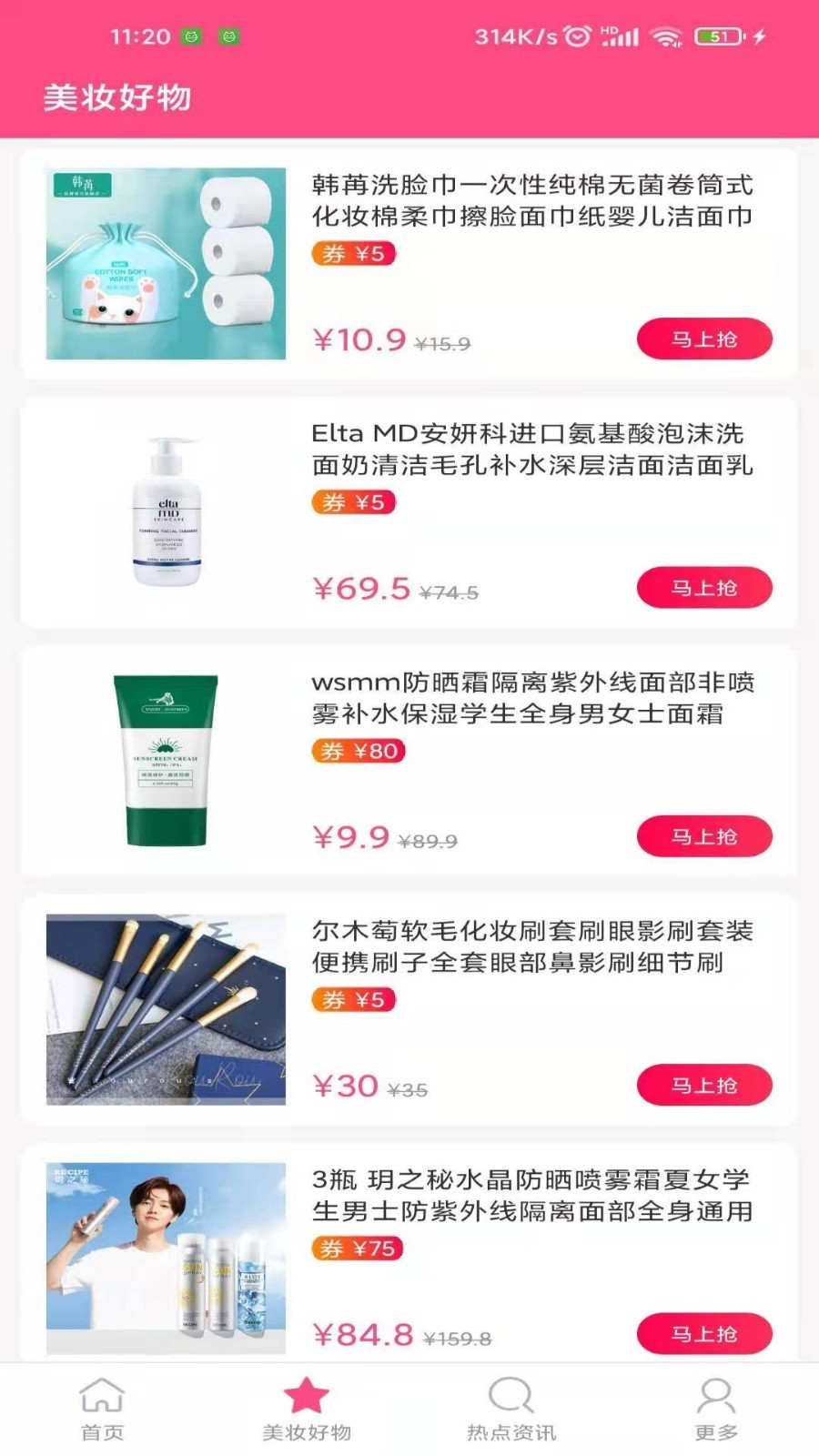Select the 美妆好物 bottom tab
The image size is (819, 1456).
pyautogui.click(x=307, y=1409)
